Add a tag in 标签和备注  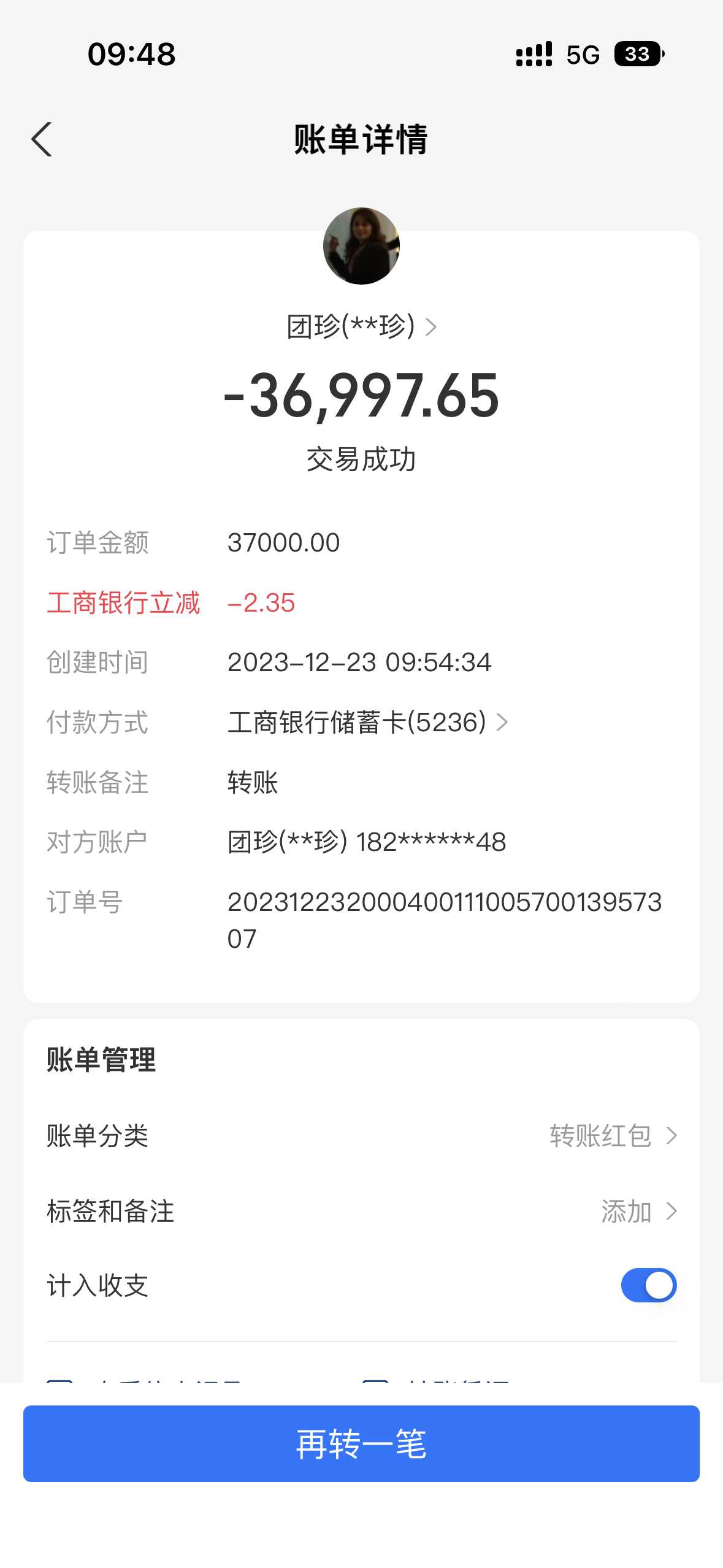tap(638, 1211)
